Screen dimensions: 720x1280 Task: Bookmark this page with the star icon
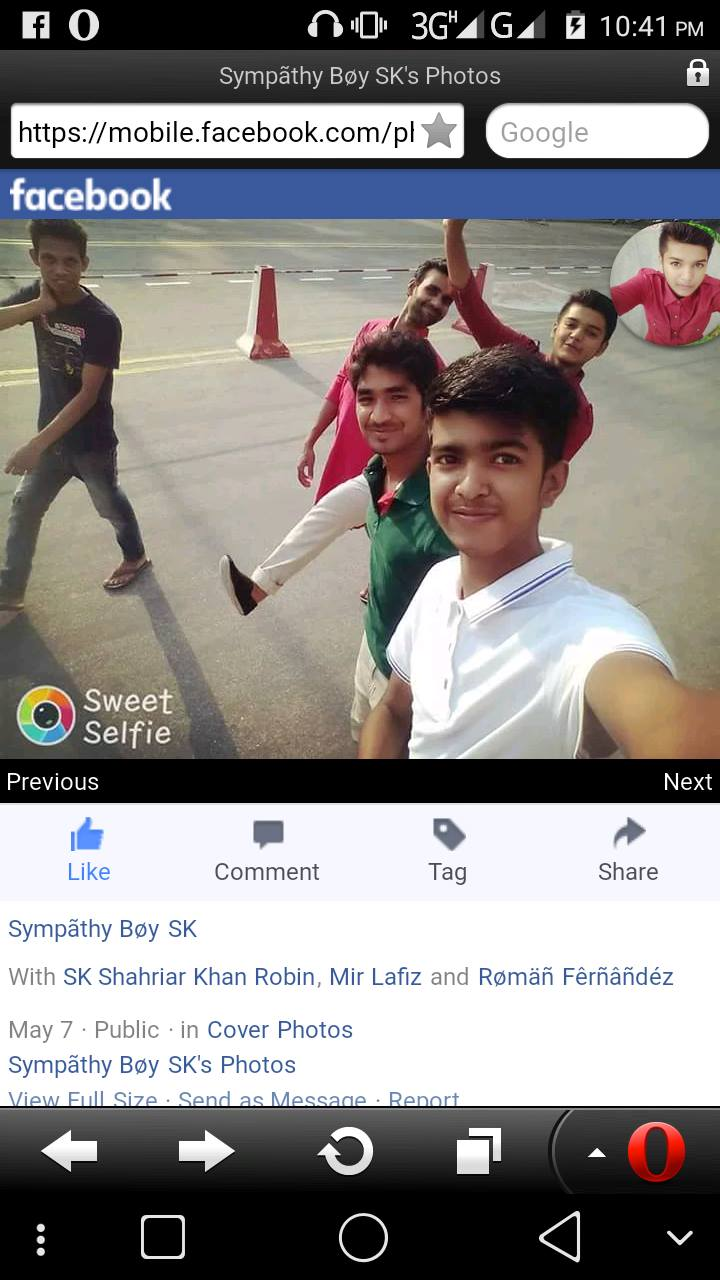coord(439,132)
